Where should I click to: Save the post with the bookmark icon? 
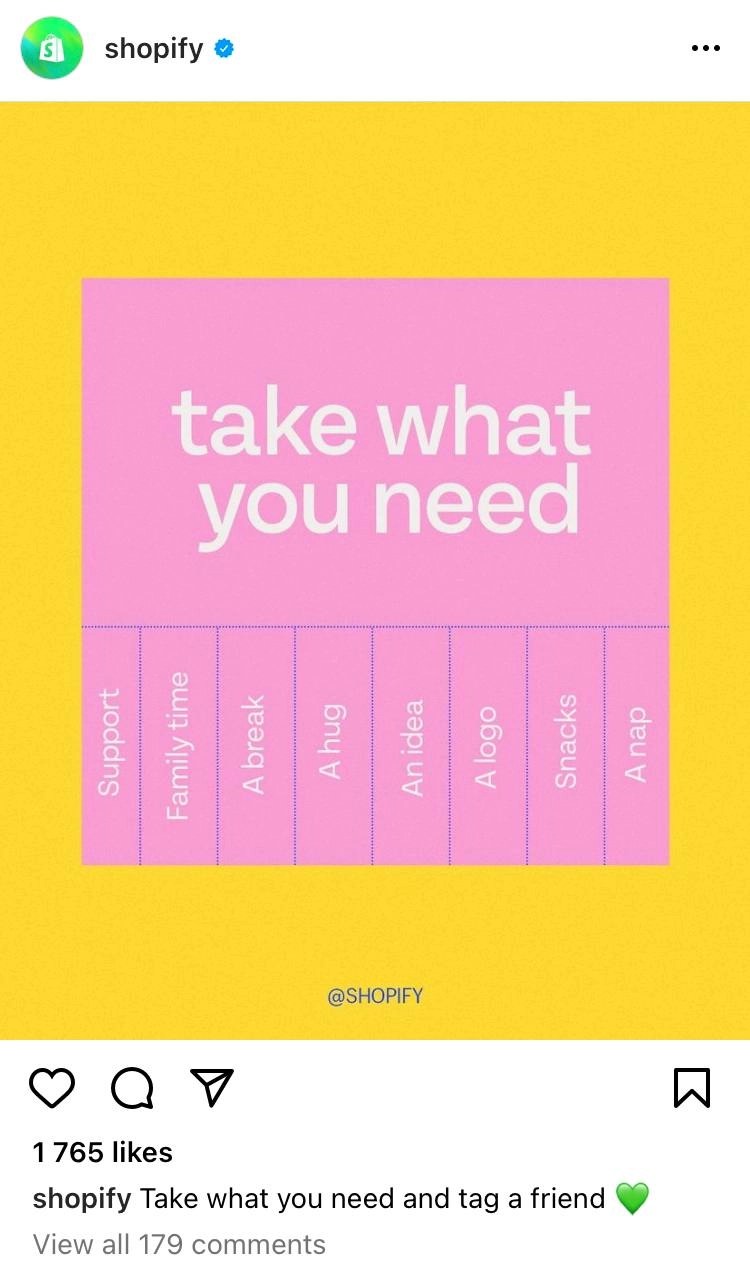(x=694, y=1090)
